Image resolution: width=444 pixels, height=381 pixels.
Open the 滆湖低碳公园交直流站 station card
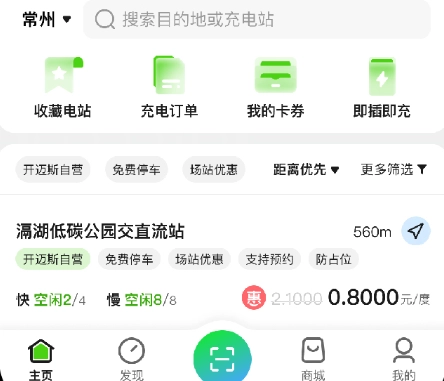(x=222, y=263)
